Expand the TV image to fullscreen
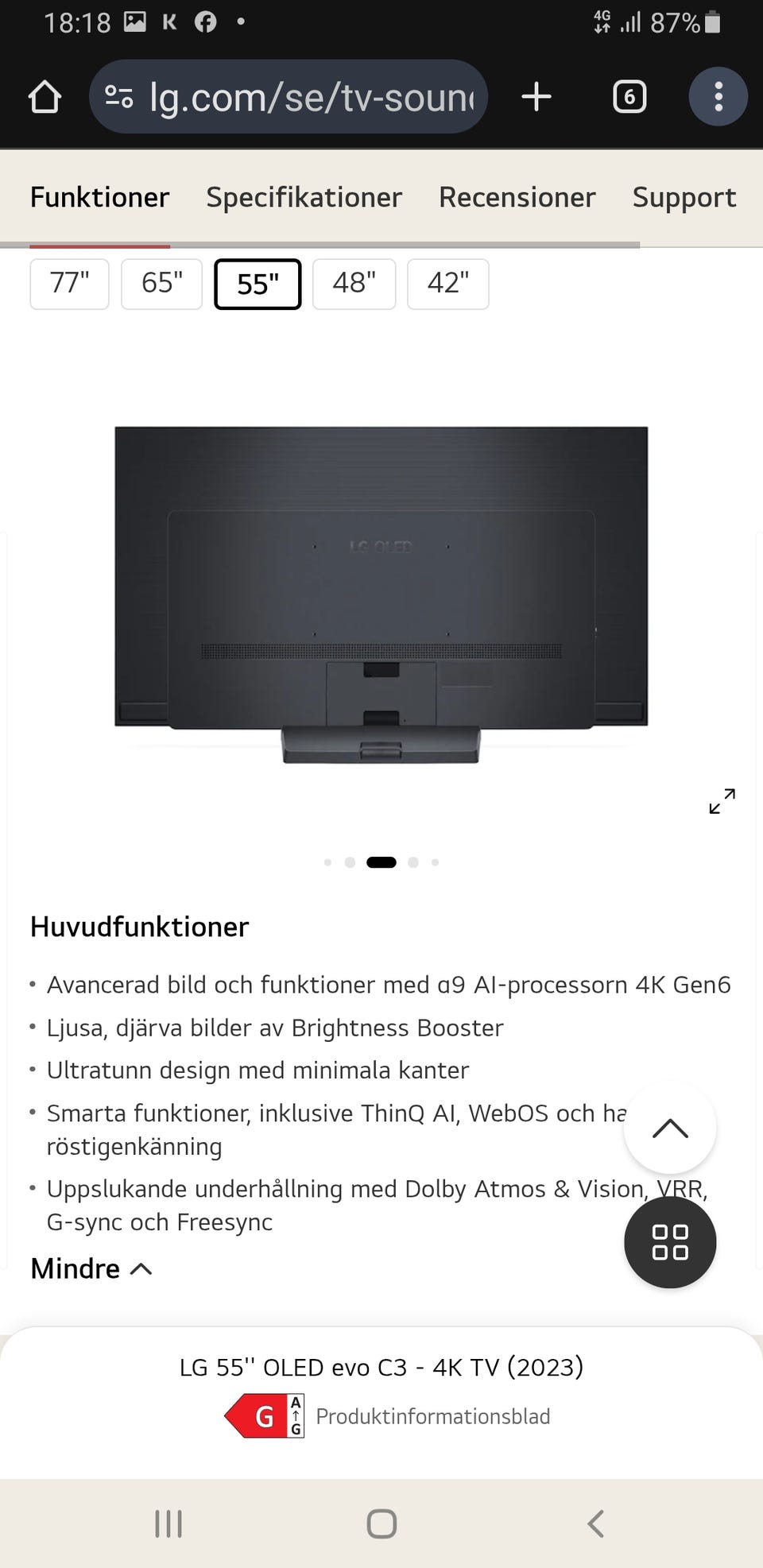The width and height of the screenshot is (763, 1568). 720,802
